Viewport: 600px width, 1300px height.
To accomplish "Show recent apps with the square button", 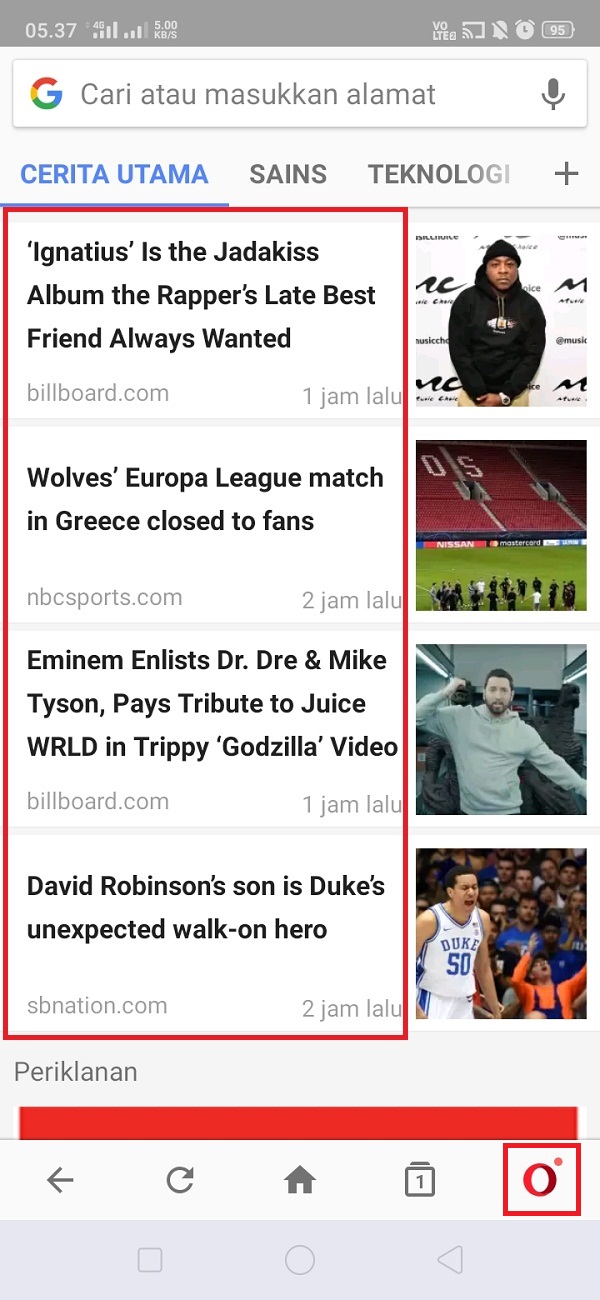I will (x=150, y=1261).
